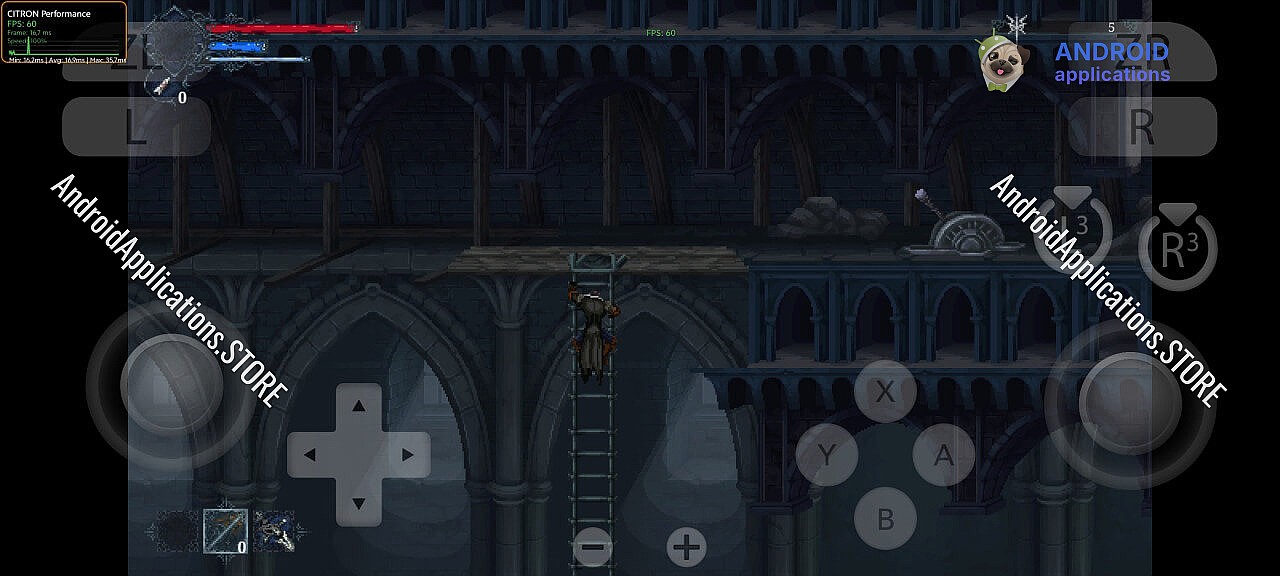Touch the left analog stick
The height and width of the screenshot is (576, 1280).
click(171, 384)
